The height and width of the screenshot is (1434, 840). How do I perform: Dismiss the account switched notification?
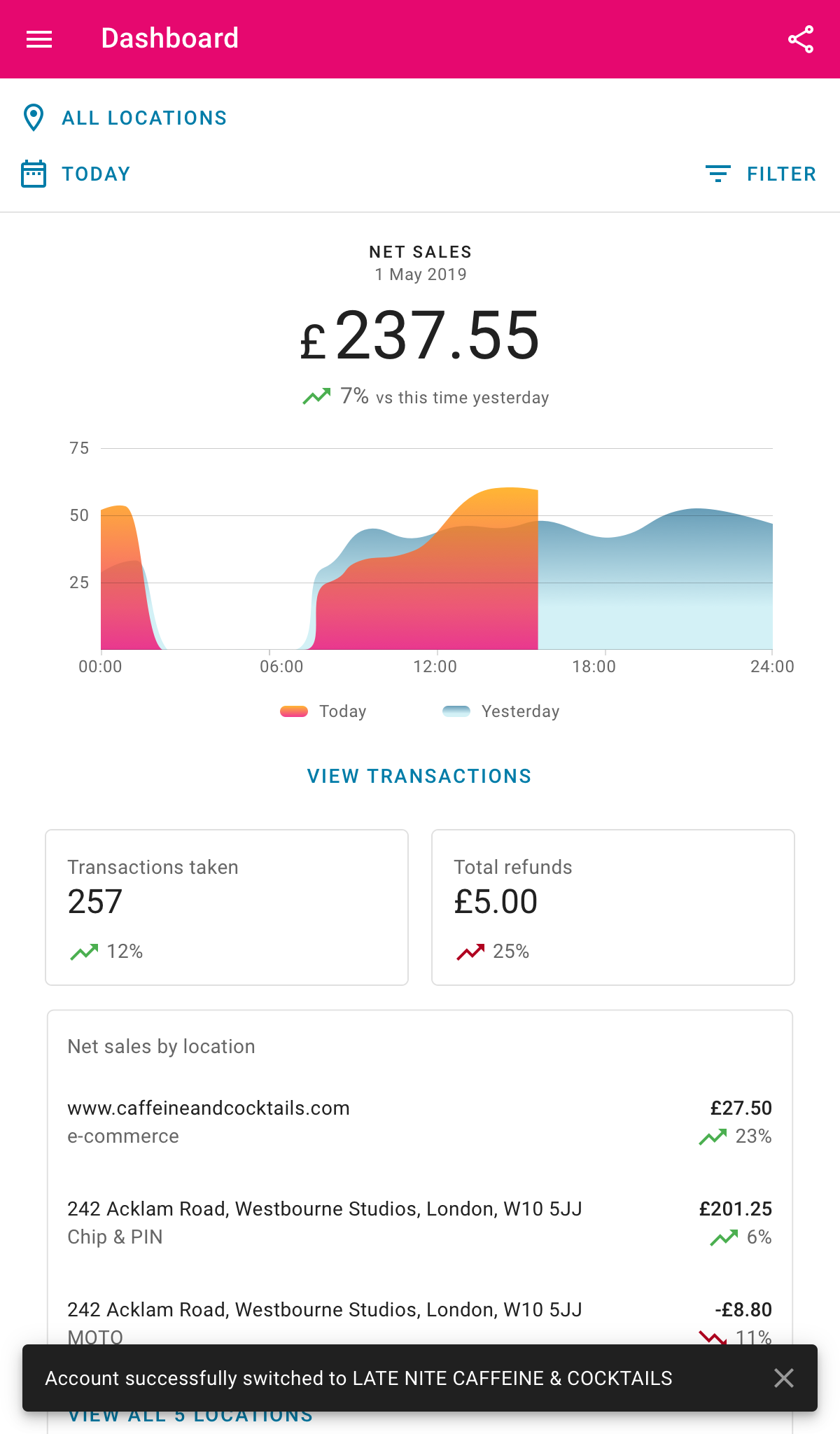pos(784,1378)
